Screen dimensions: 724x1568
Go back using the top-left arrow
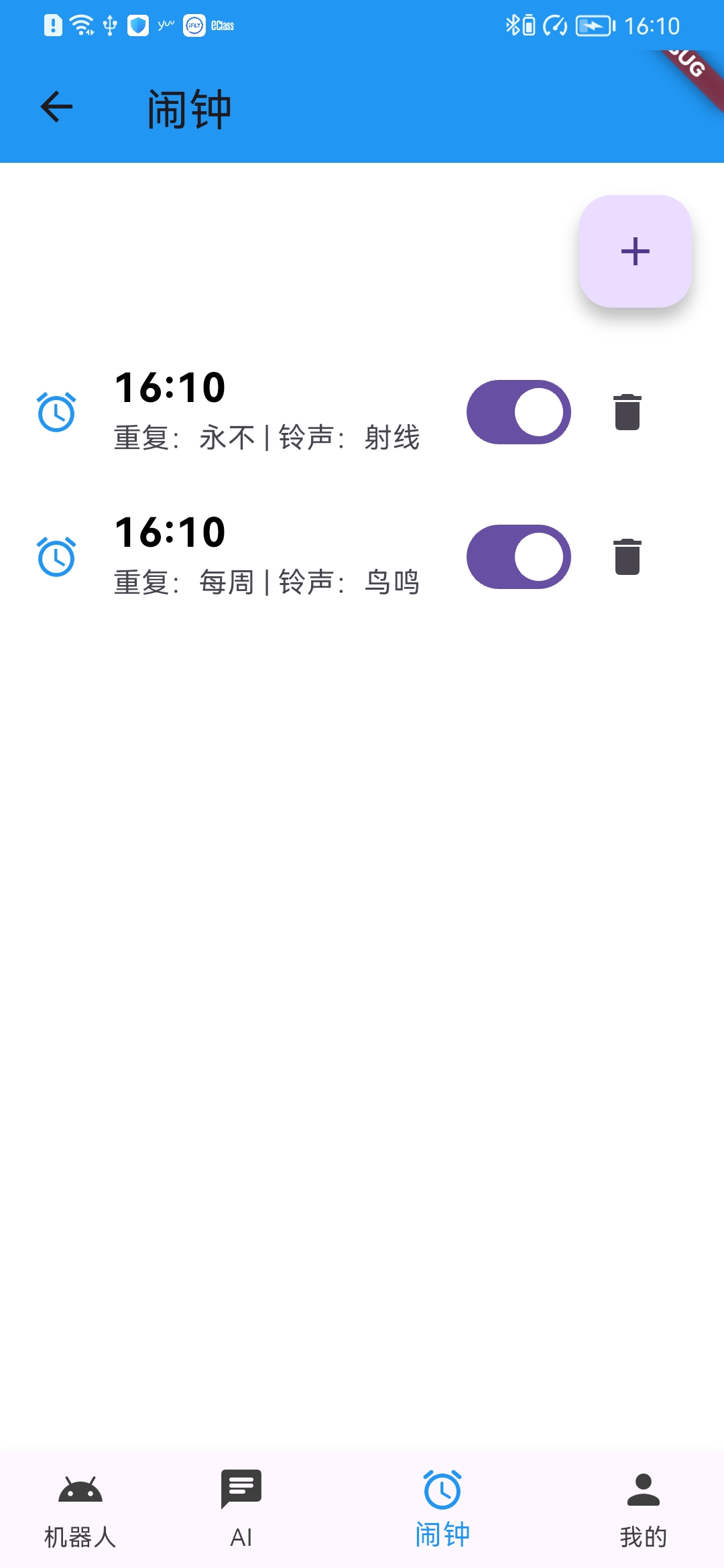point(56,107)
